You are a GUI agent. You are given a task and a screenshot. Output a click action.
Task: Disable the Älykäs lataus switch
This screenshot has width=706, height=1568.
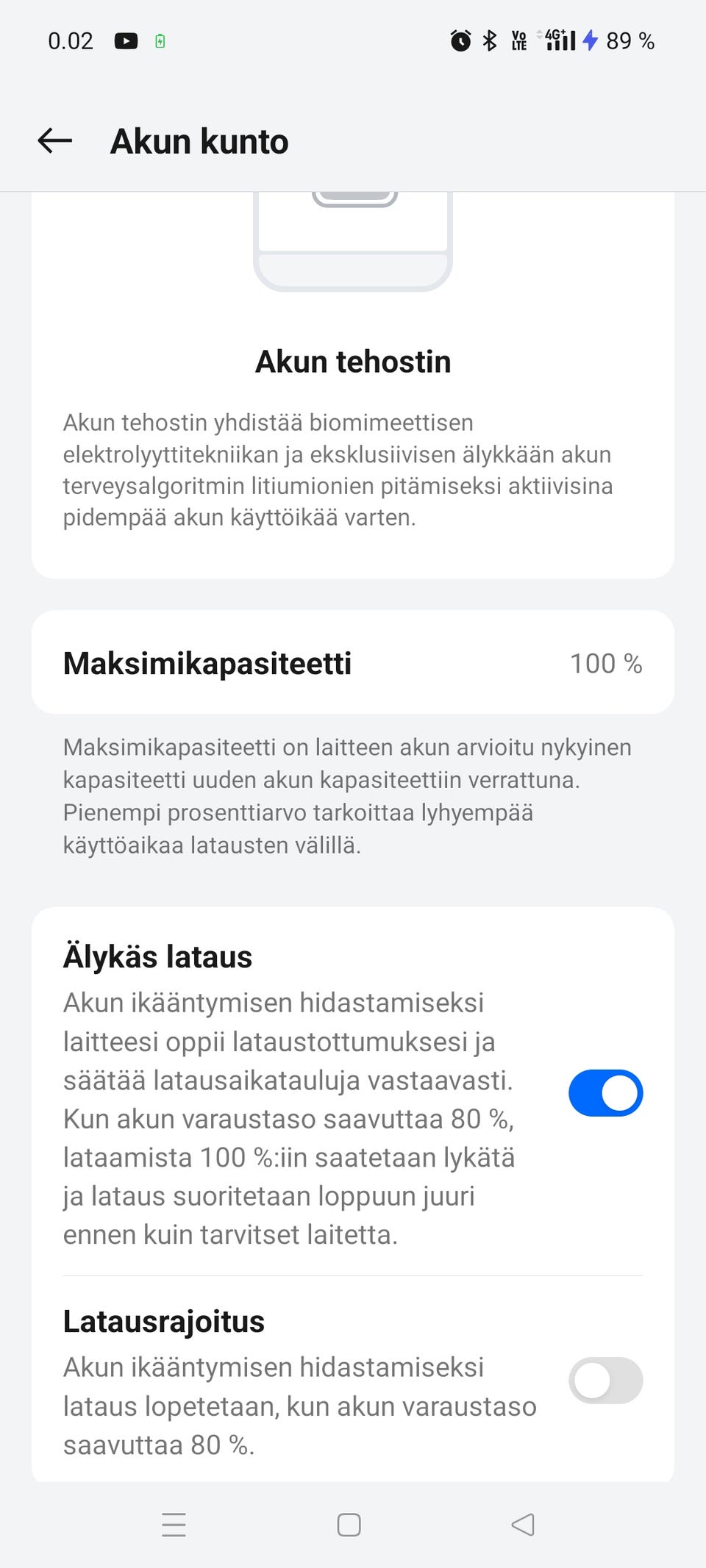[x=605, y=1092]
